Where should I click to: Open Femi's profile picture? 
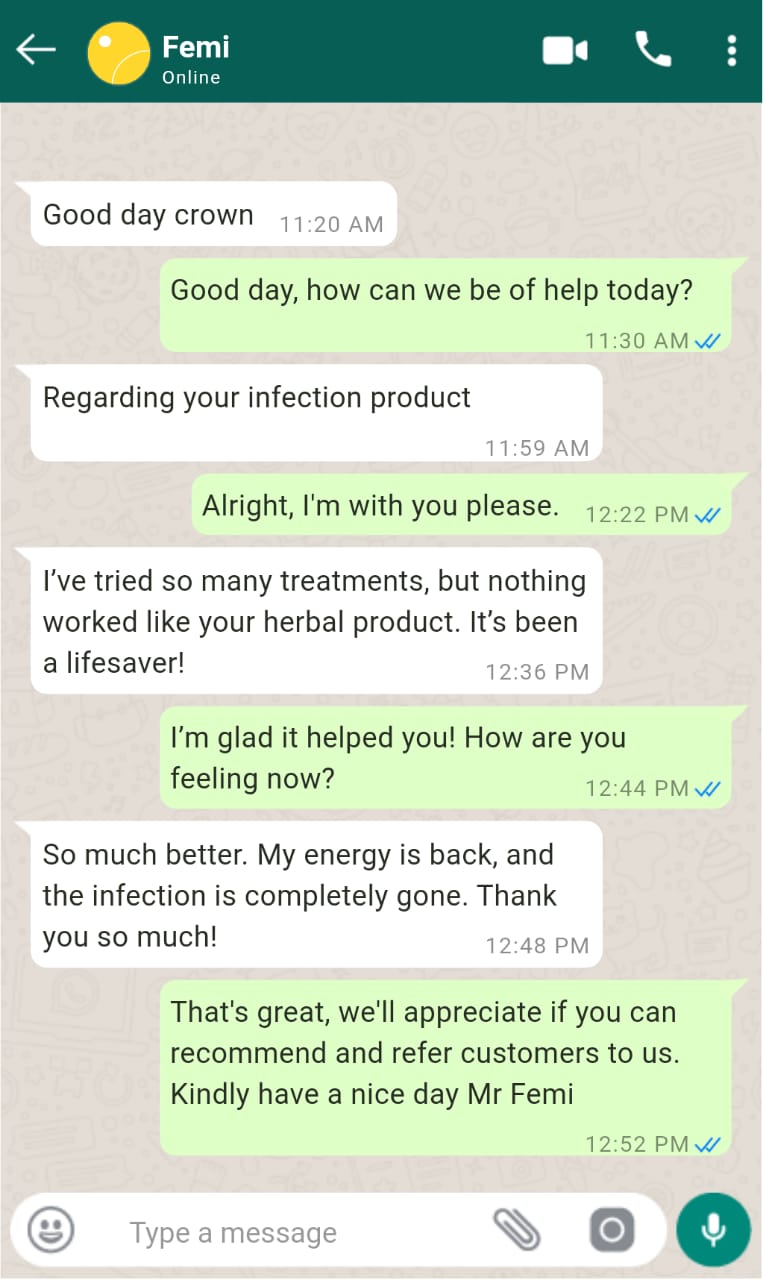coord(118,53)
